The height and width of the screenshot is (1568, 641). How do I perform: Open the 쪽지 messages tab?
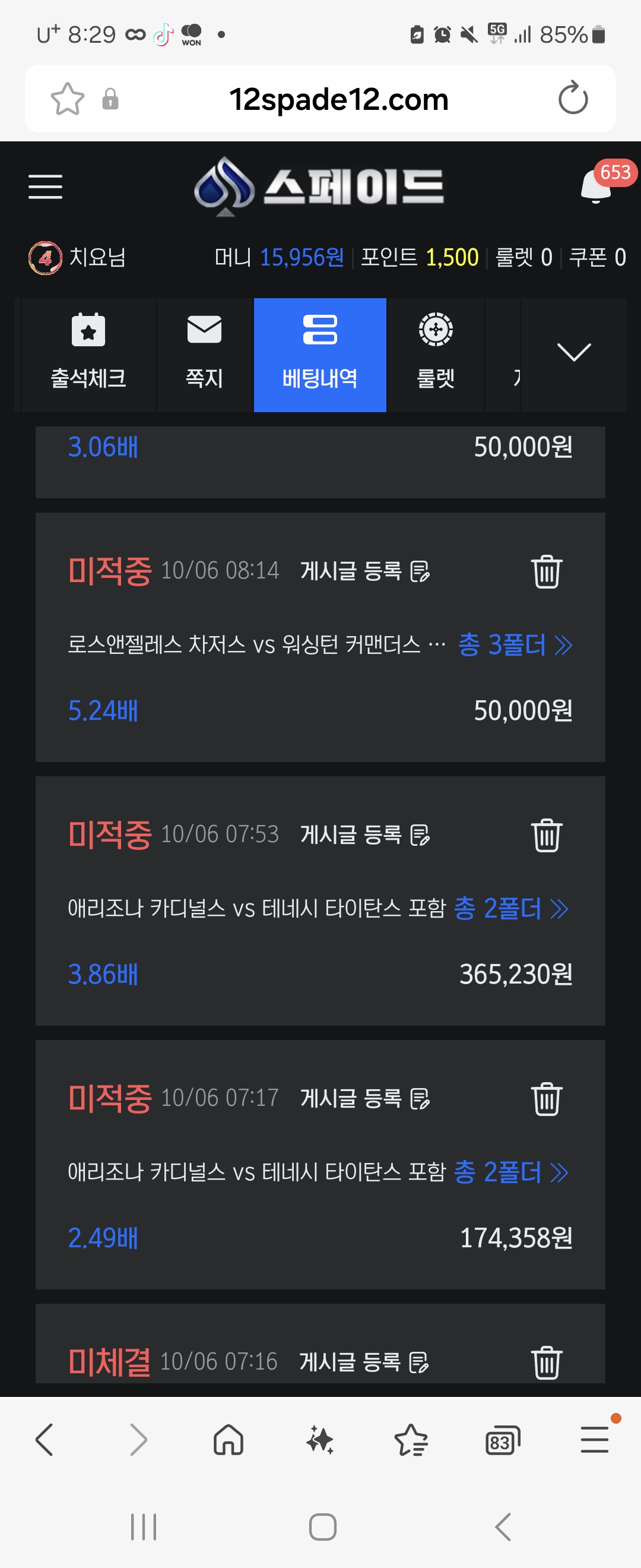tap(204, 355)
